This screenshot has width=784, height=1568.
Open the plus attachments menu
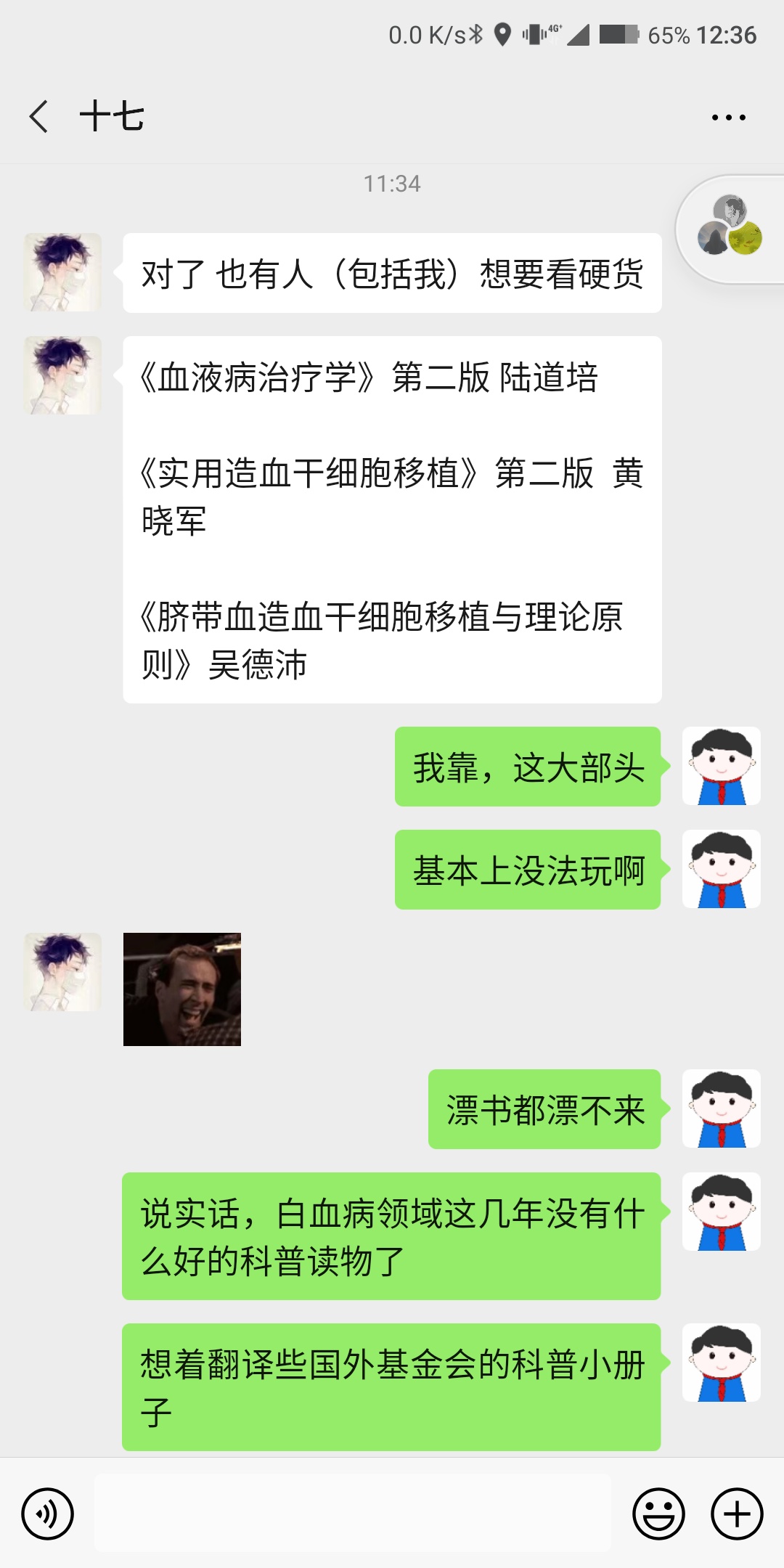coord(737,1514)
